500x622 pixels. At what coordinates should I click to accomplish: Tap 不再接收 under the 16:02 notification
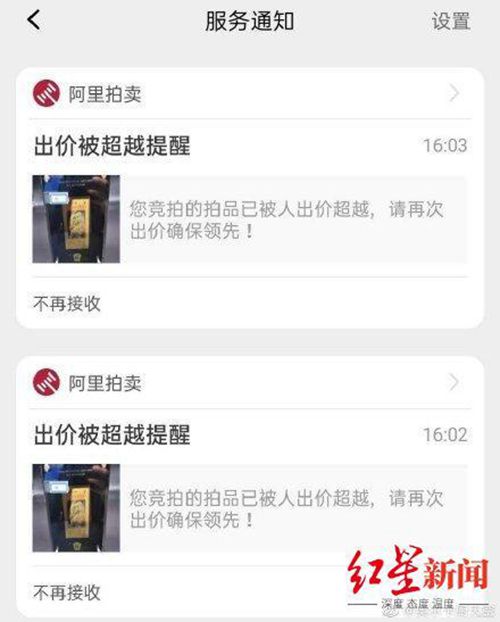67,592
